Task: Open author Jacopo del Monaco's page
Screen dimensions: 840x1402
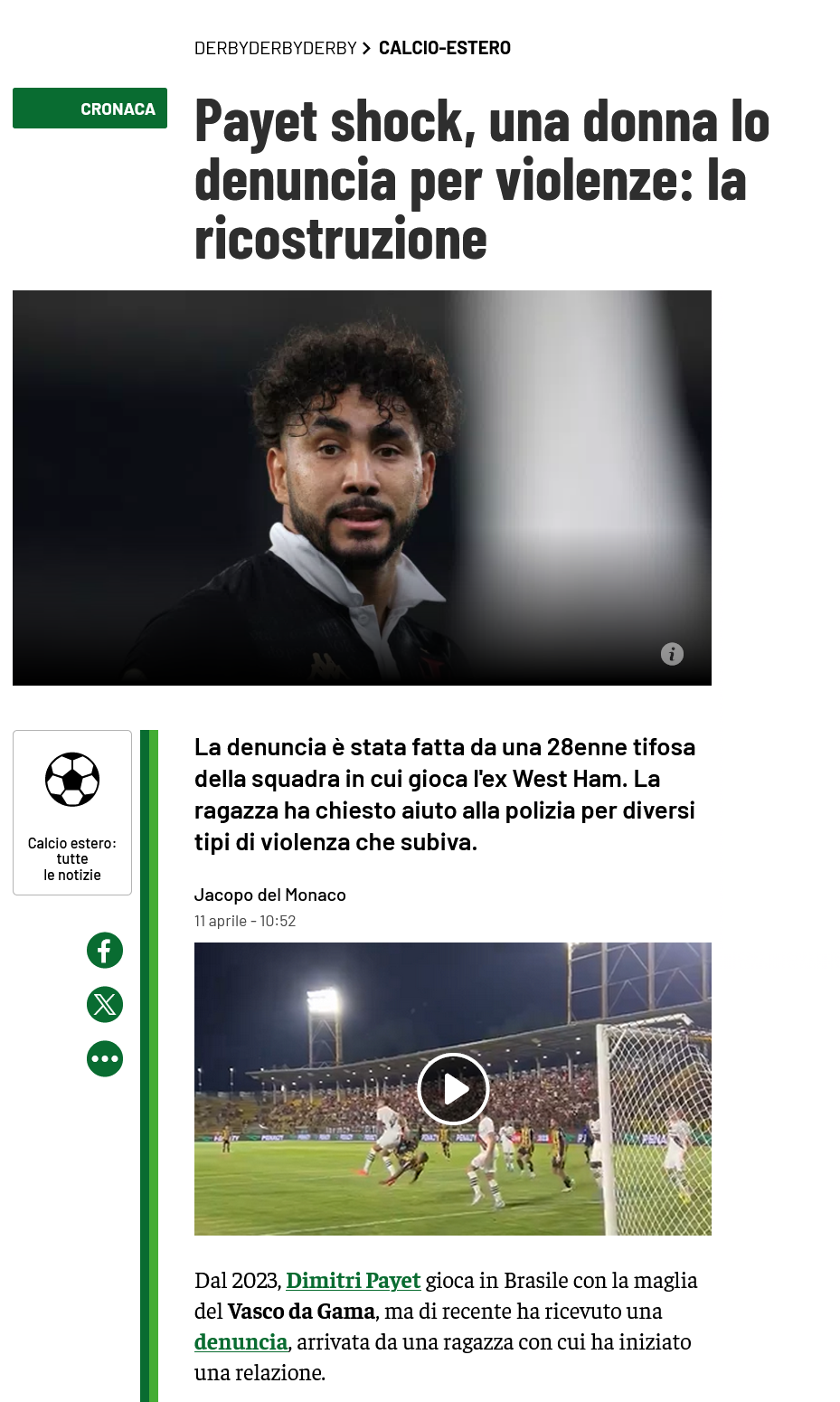Action: coord(269,895)
